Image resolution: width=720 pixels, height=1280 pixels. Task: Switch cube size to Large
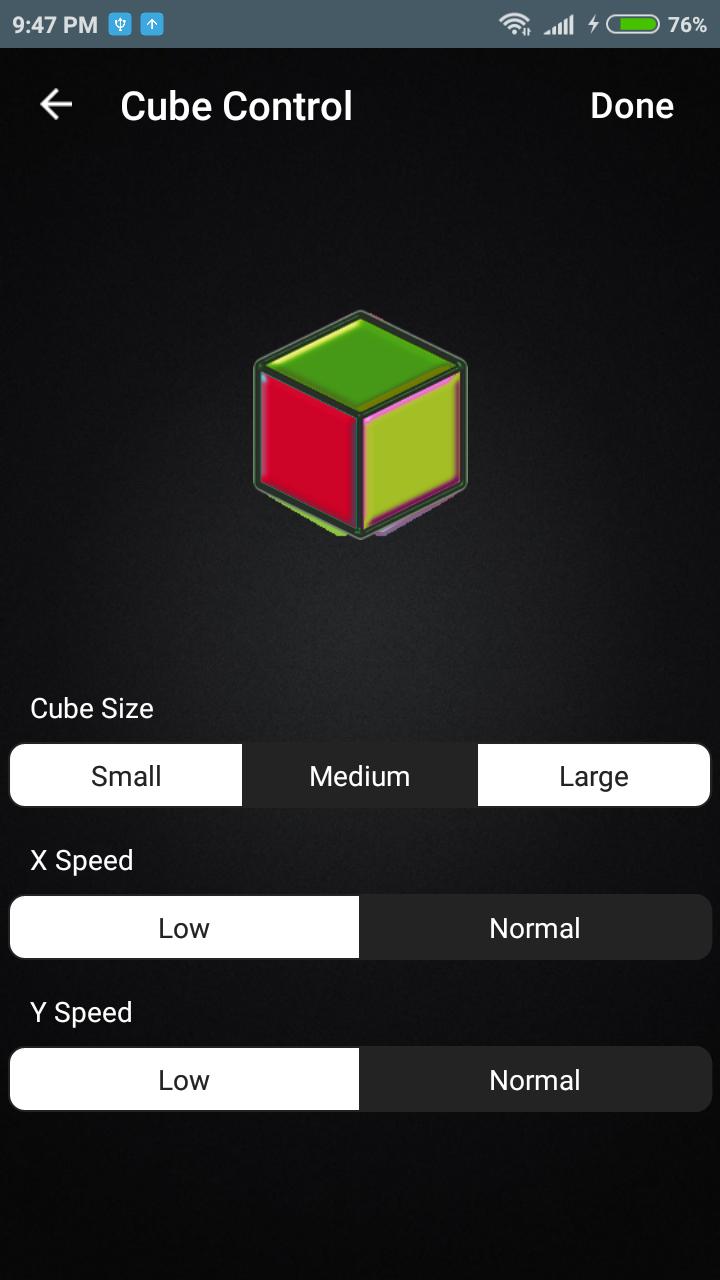(594, 776)
